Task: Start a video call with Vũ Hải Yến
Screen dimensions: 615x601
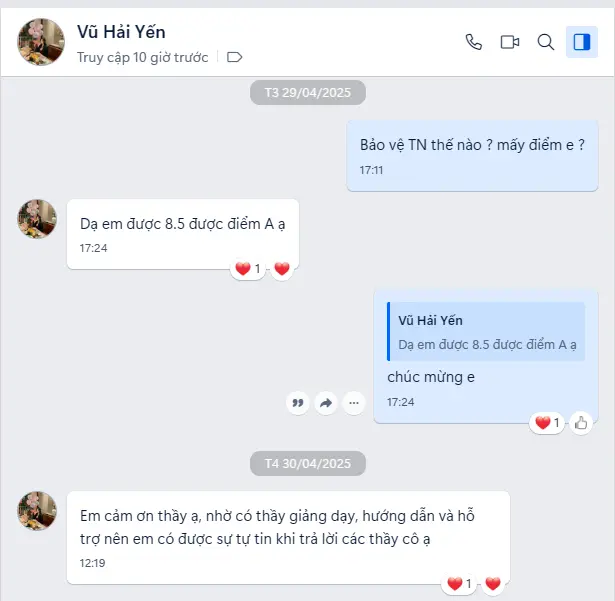Action: click(510, 42)
